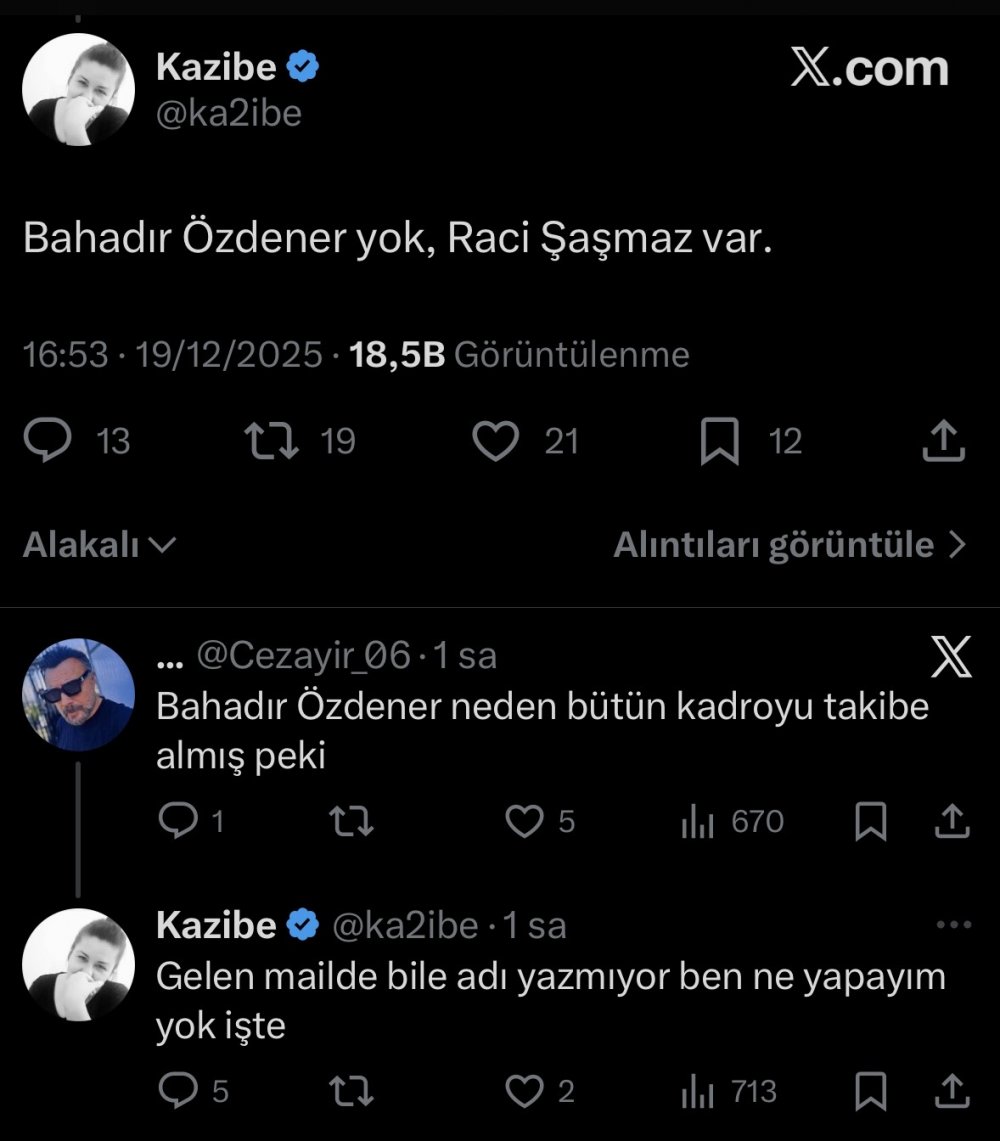Image resolution: width=1000 pixels, height=1141 pixels.
Task: Like the post about Raci Şaşmaz
Action: tap(496, 441)
